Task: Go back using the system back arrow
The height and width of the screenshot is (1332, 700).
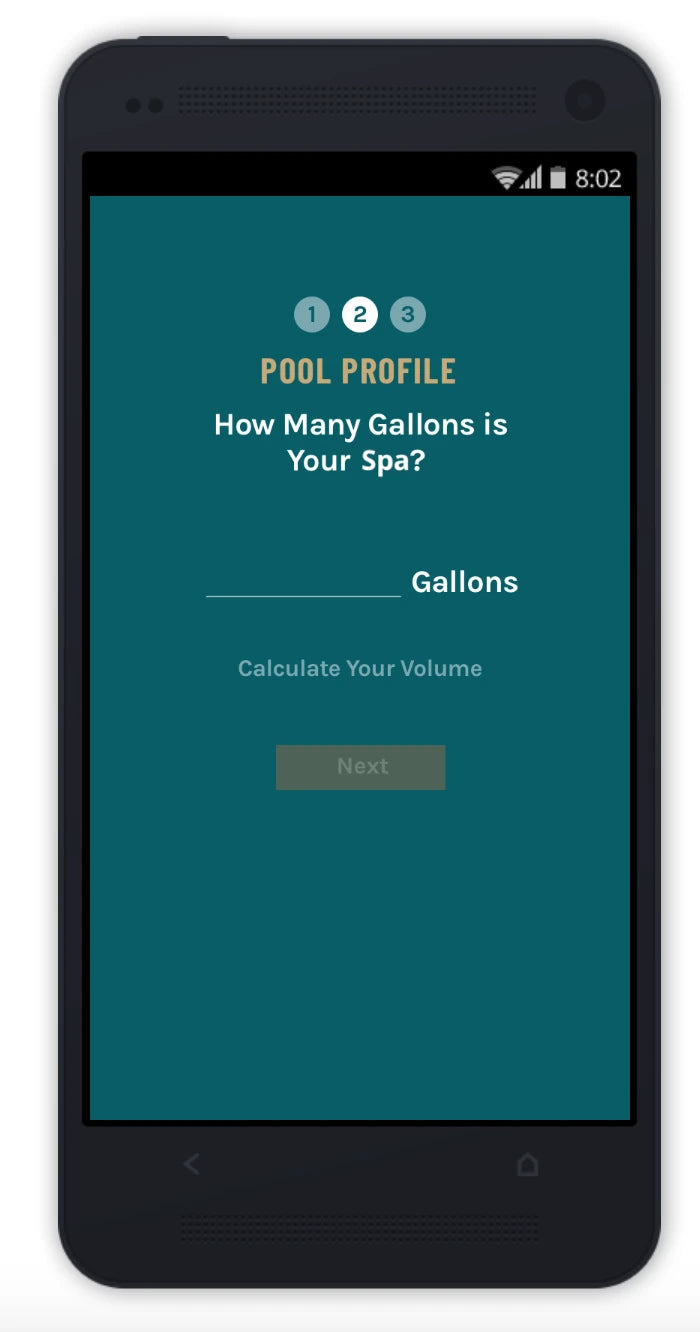Action: coord(192,1164)
